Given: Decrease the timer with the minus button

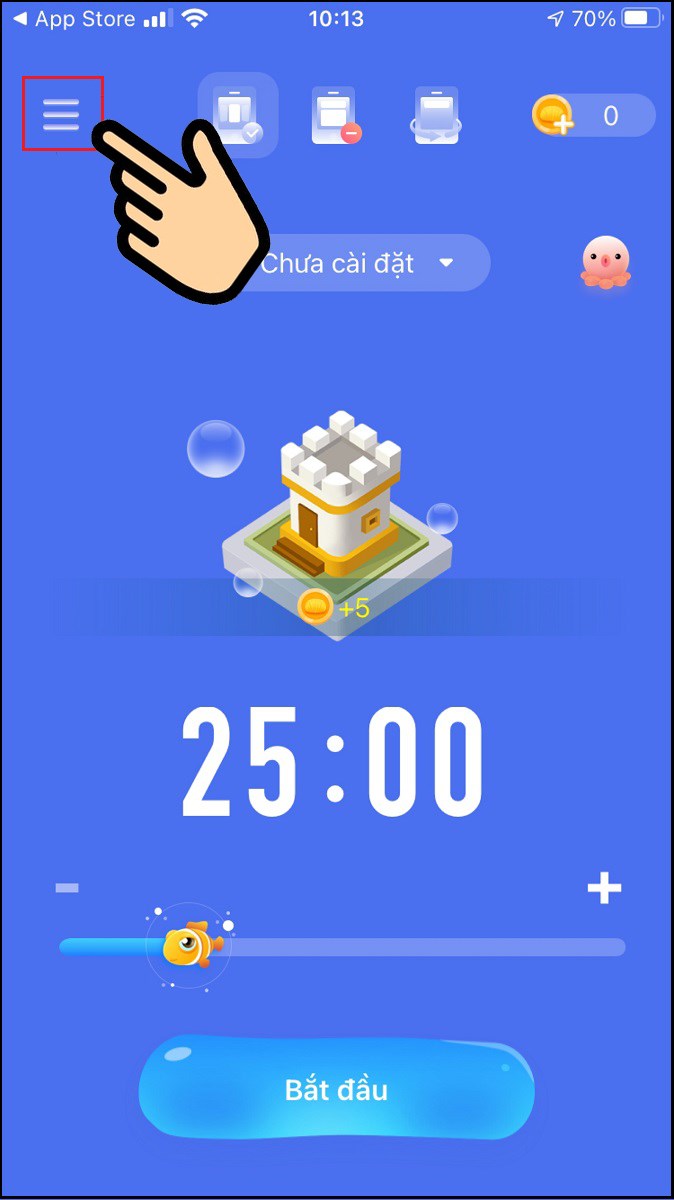Looking at the screenshot, I should 67,887.
